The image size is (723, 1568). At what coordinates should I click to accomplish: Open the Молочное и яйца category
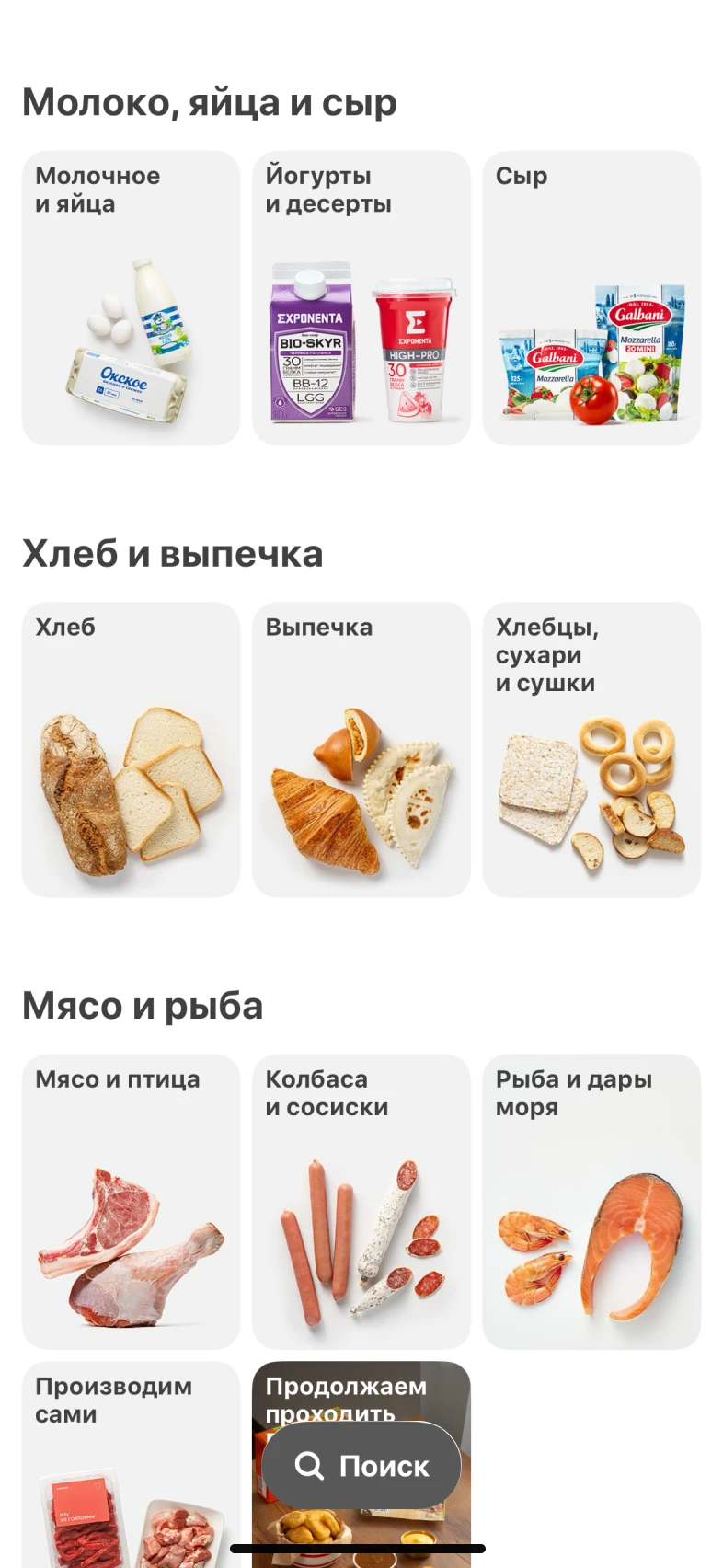coord(131,298)
